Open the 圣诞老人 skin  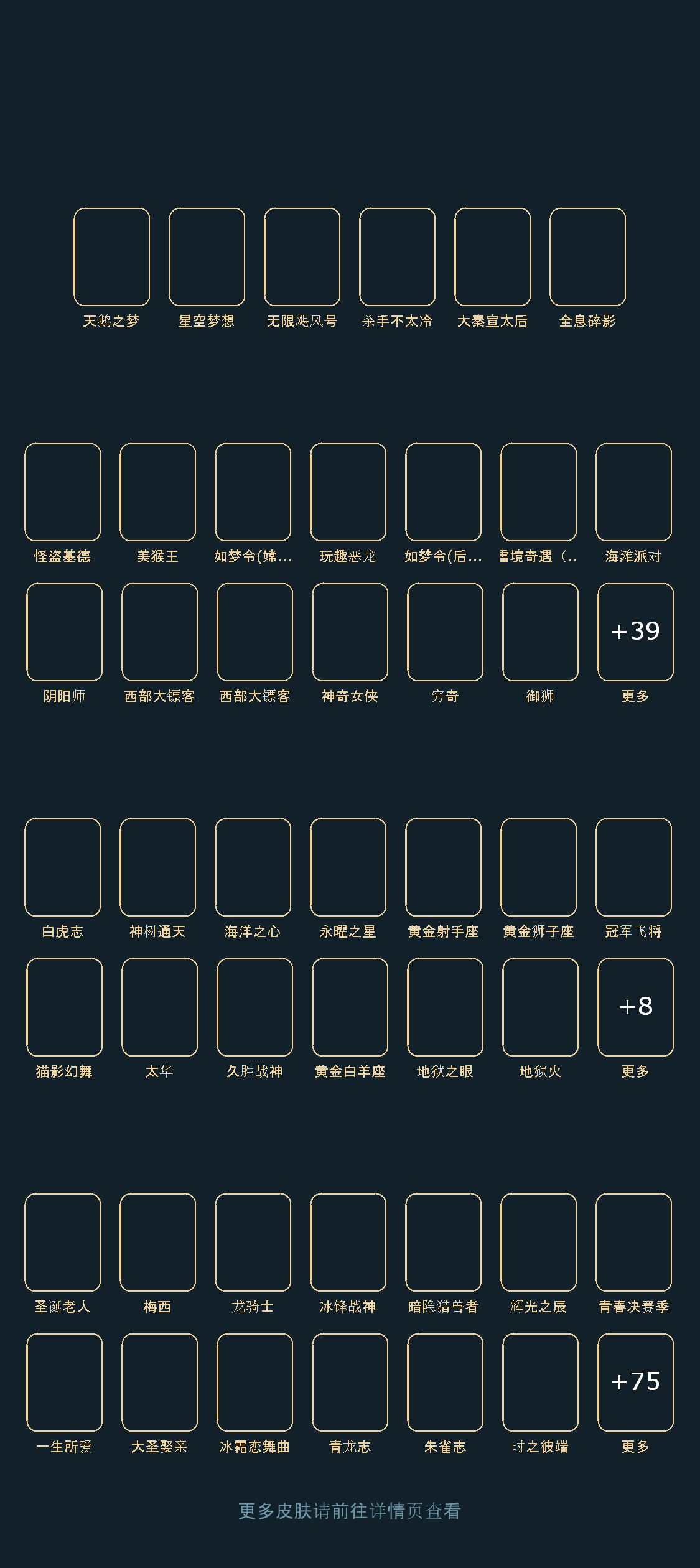[63, 1243]
